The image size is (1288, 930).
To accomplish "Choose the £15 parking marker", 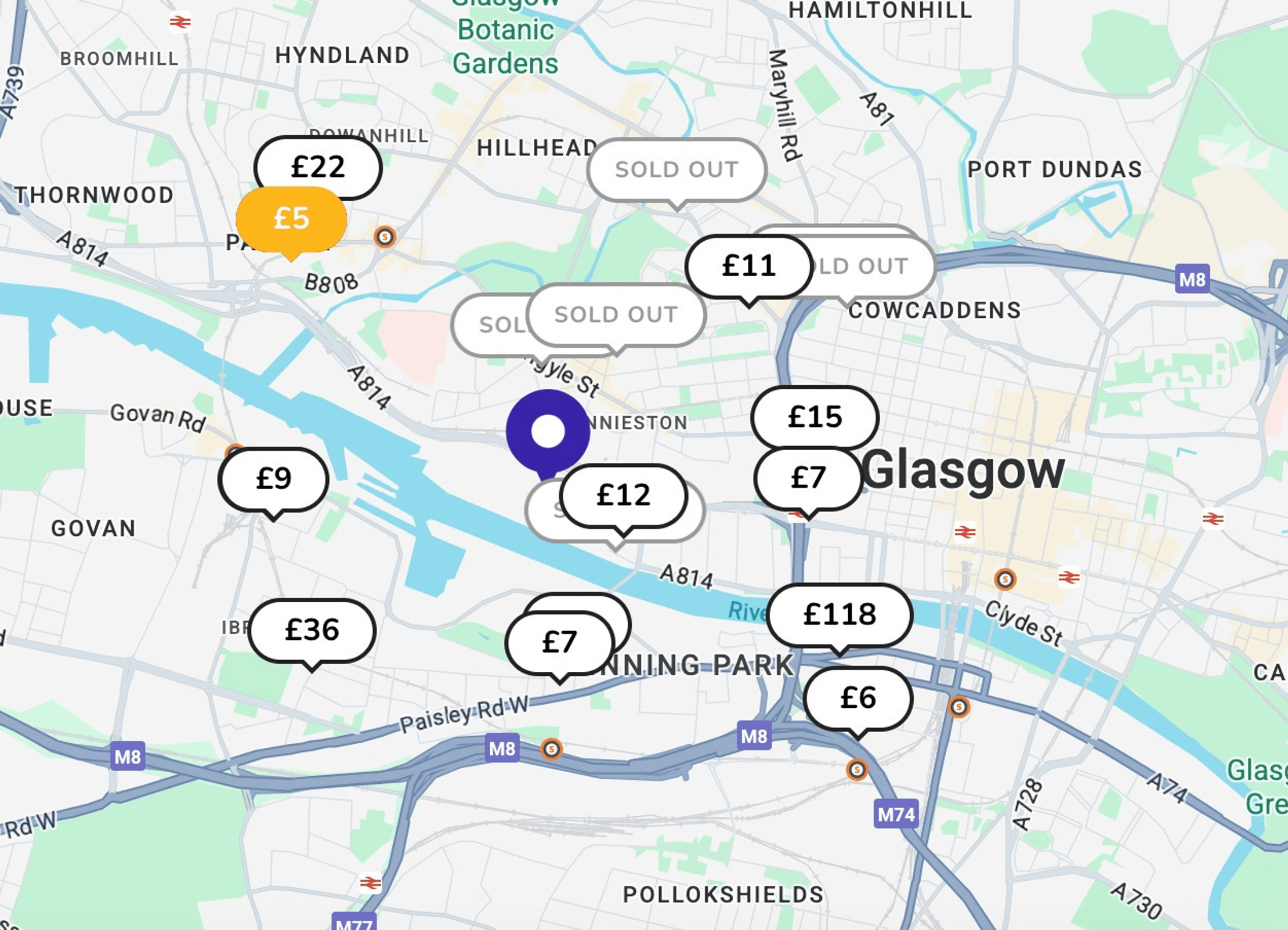I will 815,417.
